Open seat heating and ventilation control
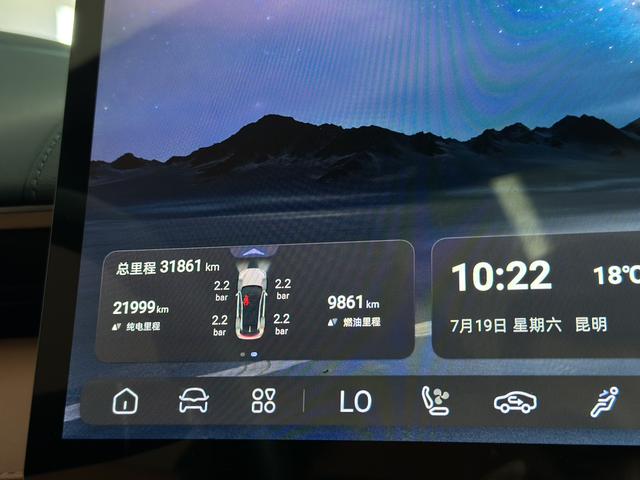The image size is (640, 480). (435, 402)
